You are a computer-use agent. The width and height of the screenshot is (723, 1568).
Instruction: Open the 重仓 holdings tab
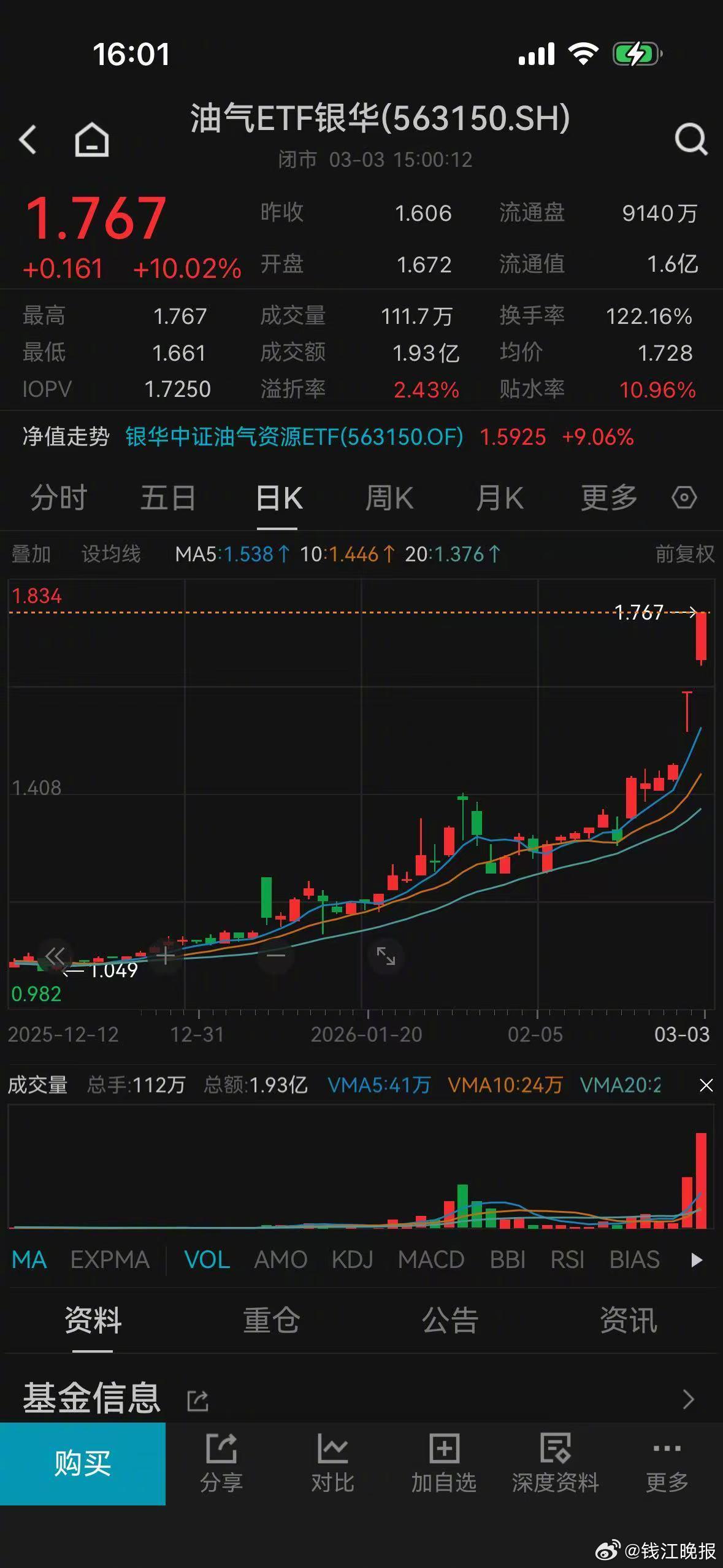click(271, 1320)
